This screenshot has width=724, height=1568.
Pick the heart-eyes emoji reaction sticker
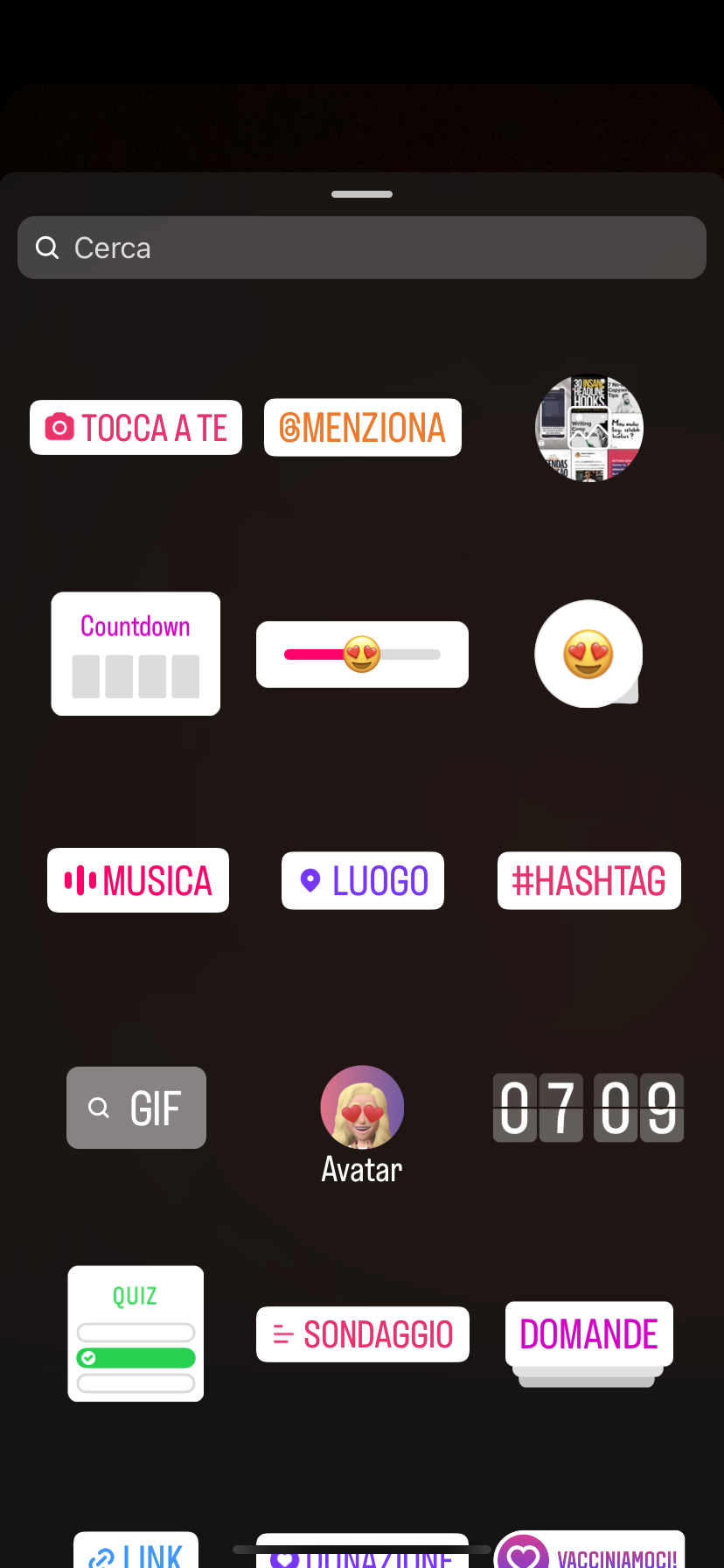click(588, 654)
